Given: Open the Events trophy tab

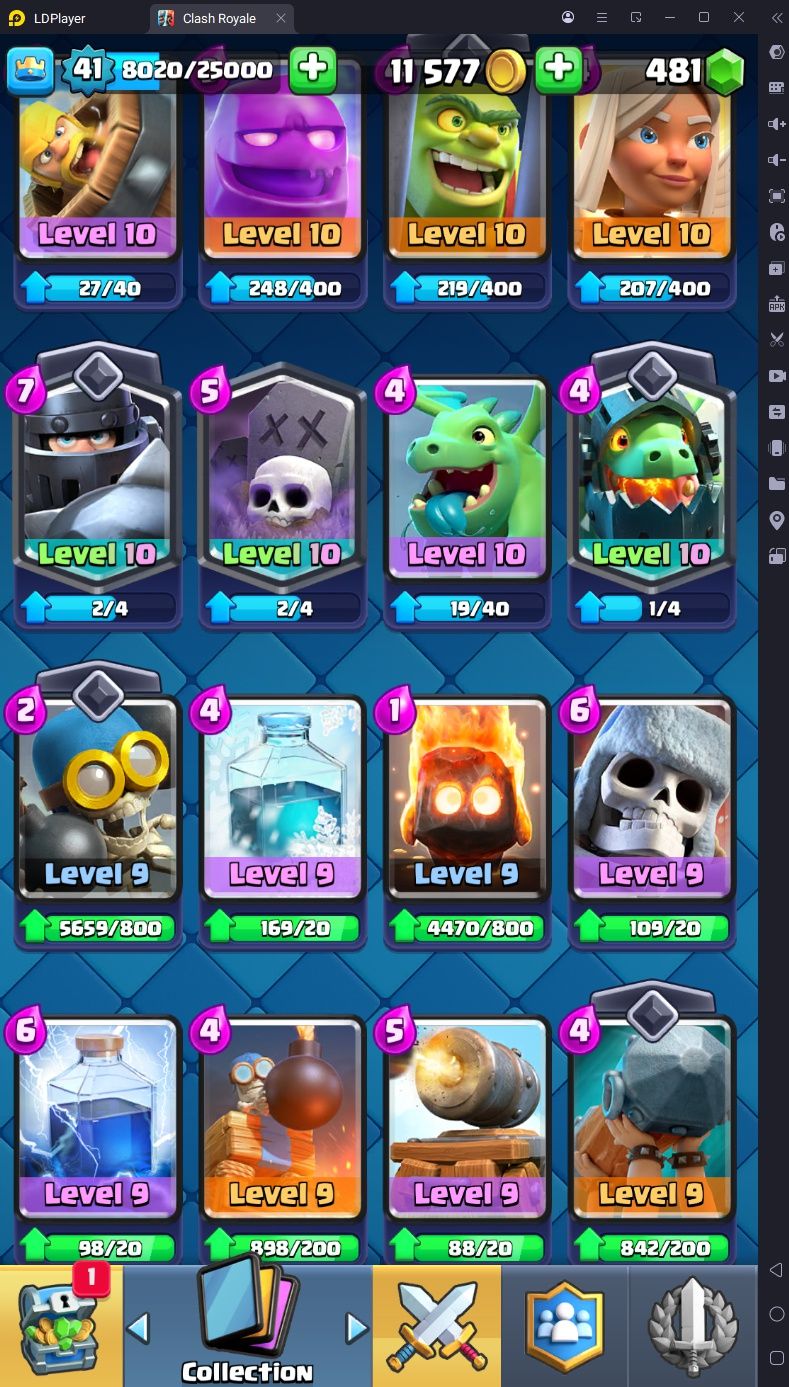Looking at the screenshot, I should (693, 1325).
